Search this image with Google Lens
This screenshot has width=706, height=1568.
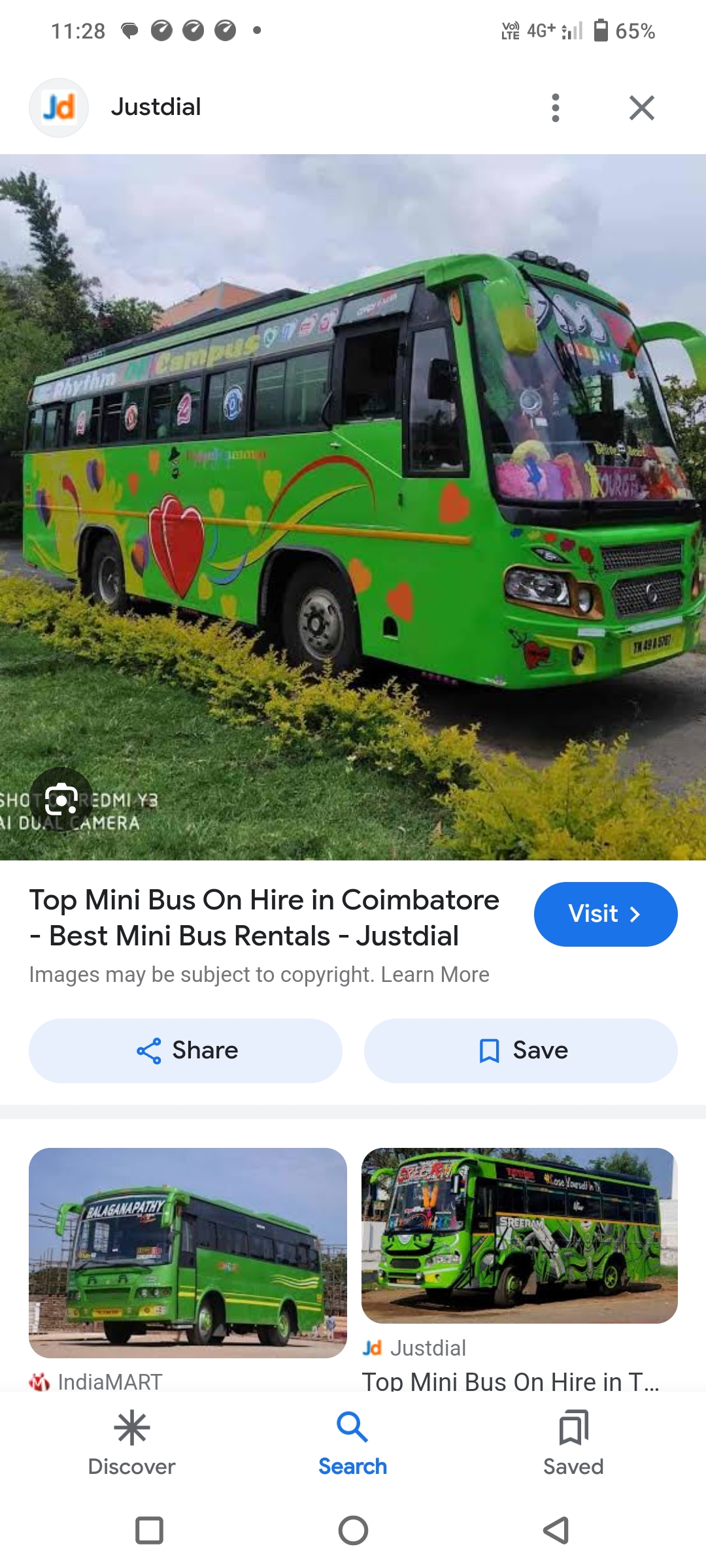[x=61, y=799]
